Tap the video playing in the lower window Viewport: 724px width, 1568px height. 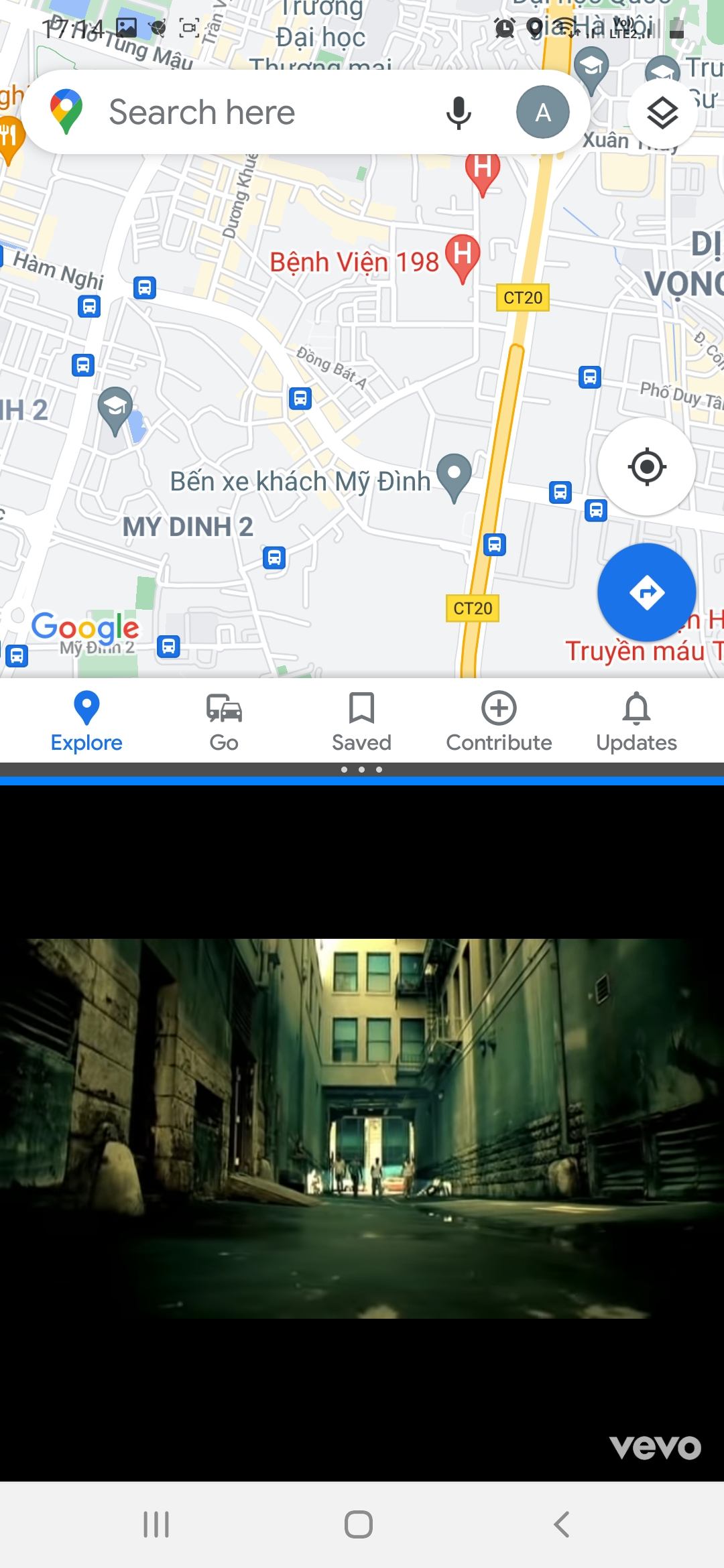[362, 1128]
